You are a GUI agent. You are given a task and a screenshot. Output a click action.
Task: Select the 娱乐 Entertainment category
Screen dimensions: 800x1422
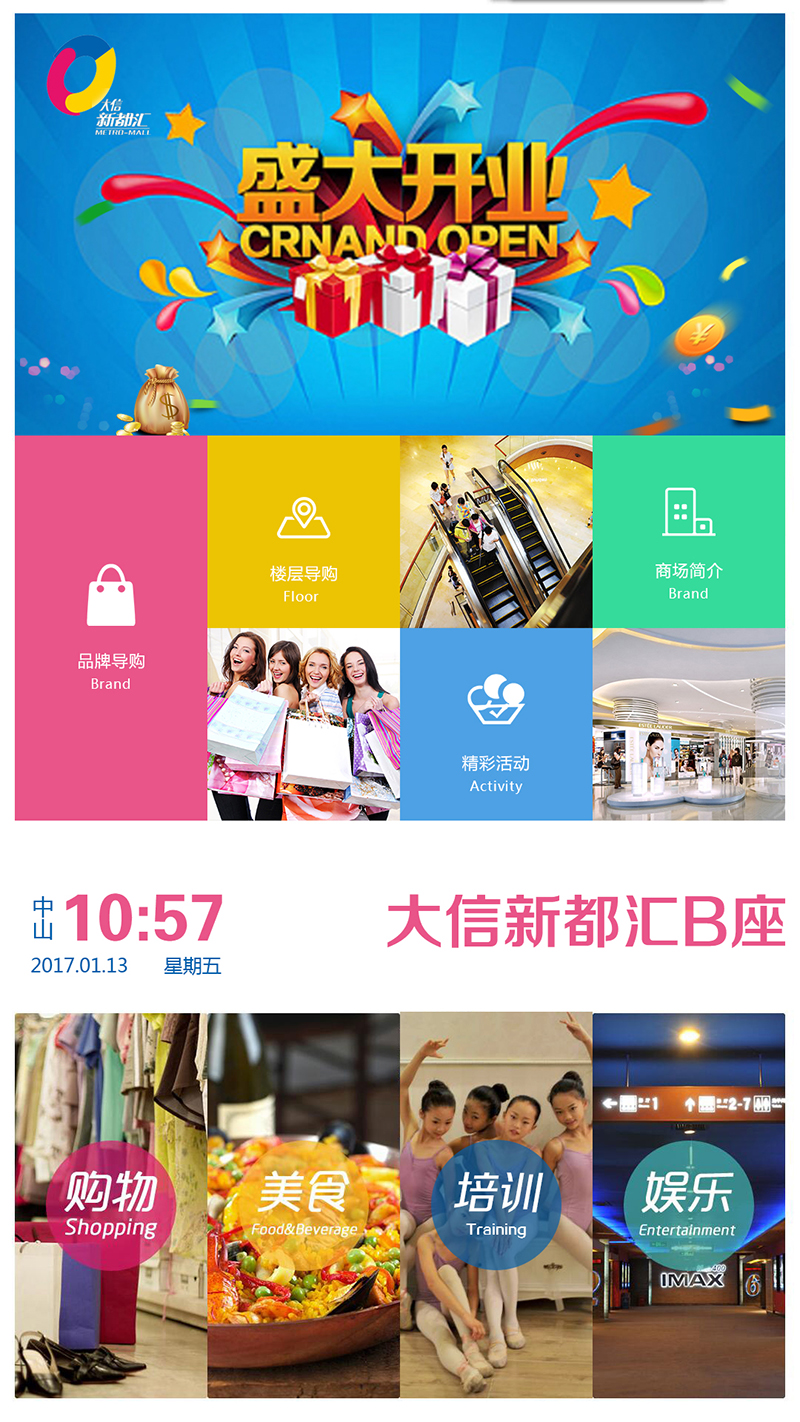688,1205
